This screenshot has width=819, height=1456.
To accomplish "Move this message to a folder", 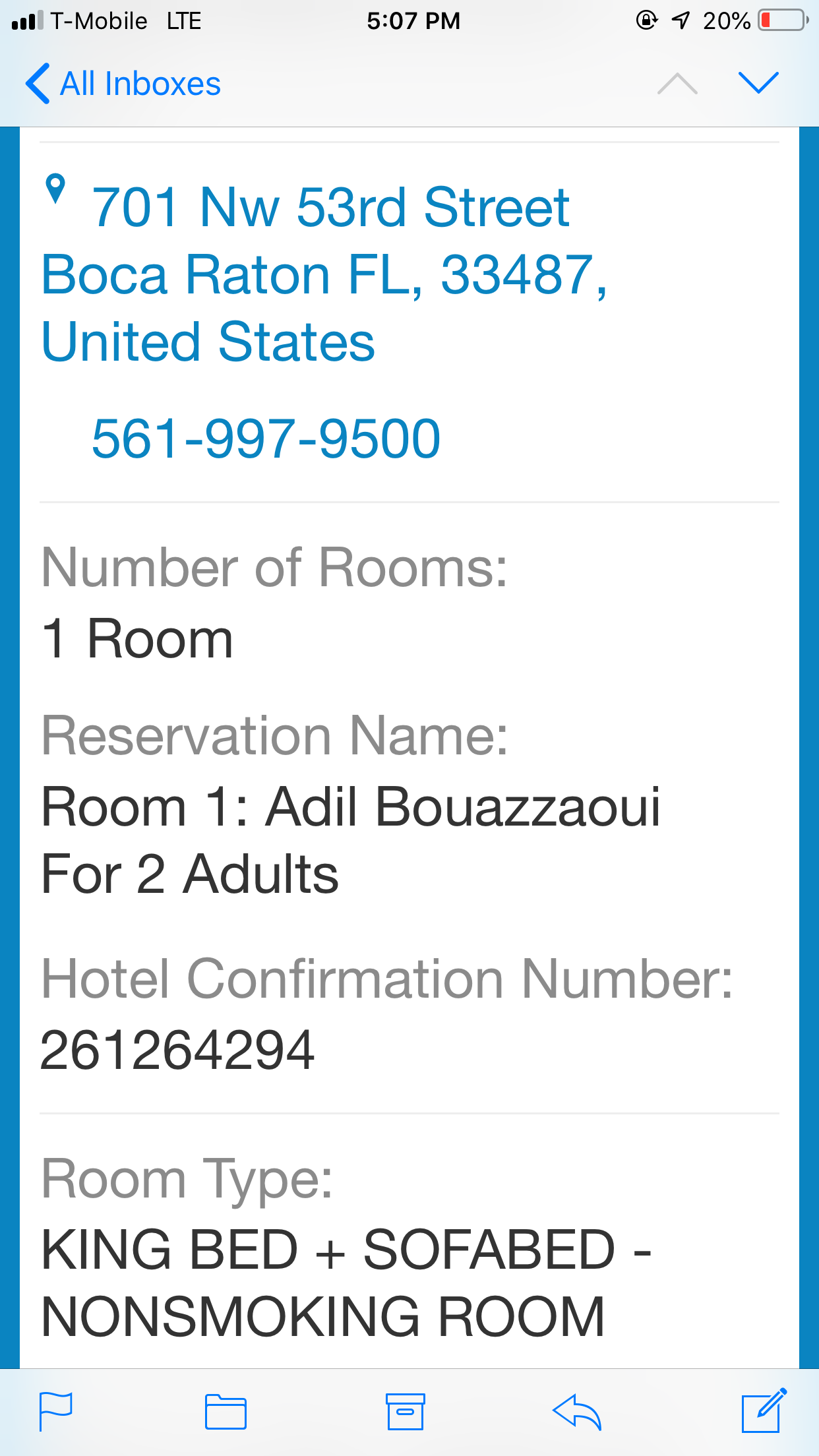I will [226, 1411].
